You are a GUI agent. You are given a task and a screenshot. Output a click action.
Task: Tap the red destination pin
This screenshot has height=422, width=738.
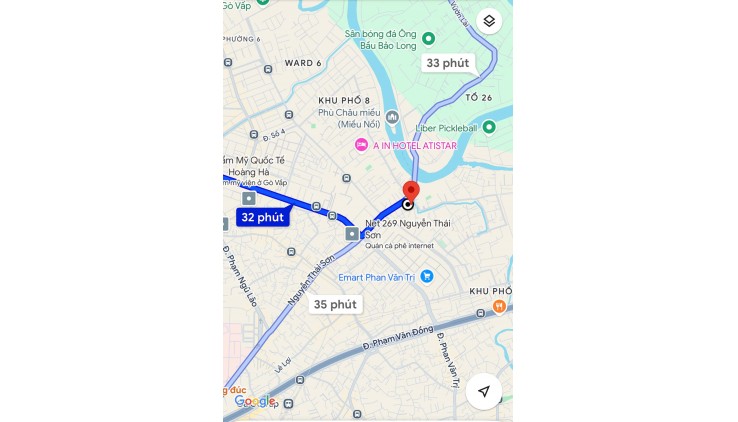[410, 193]
